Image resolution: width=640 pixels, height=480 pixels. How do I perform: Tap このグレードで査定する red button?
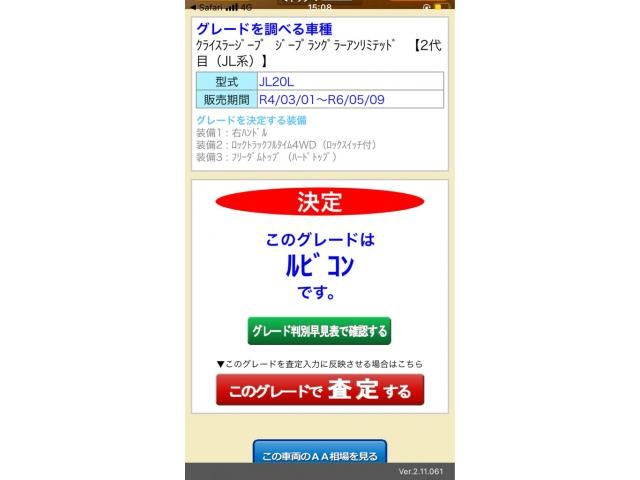pos(319,390)
